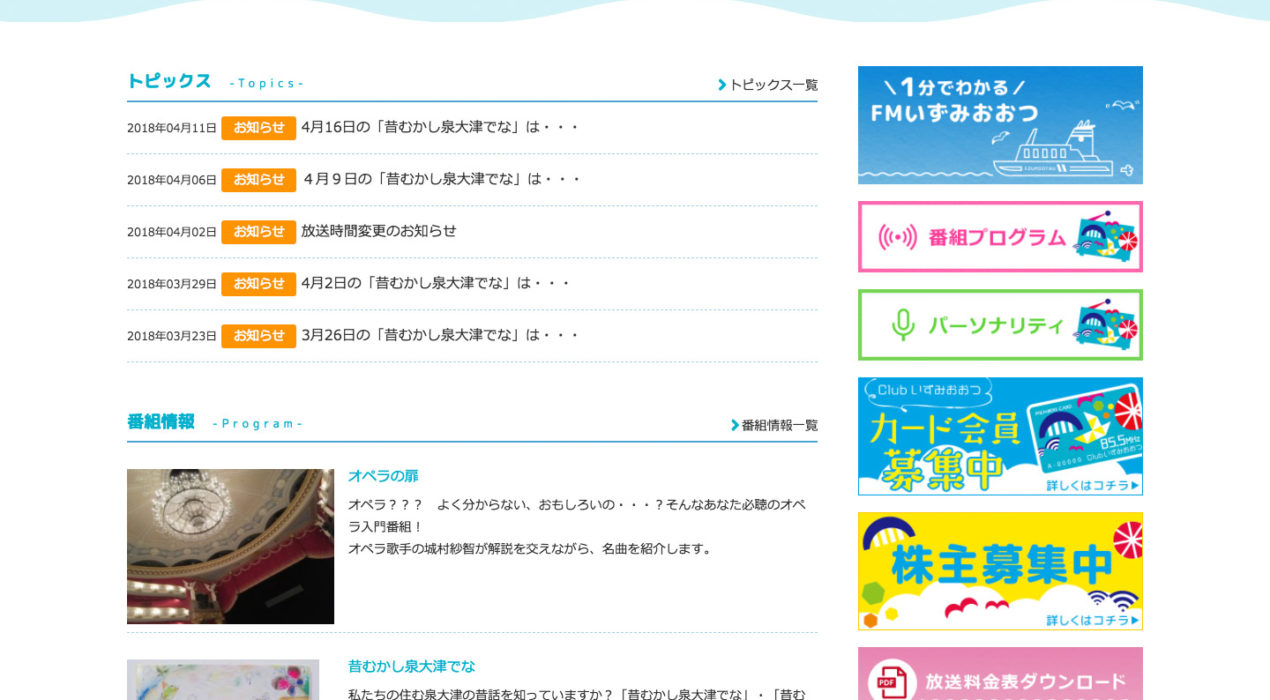Open the オペラの扉 program title
The image size is (1270, 700).
(x=383, y=476)
